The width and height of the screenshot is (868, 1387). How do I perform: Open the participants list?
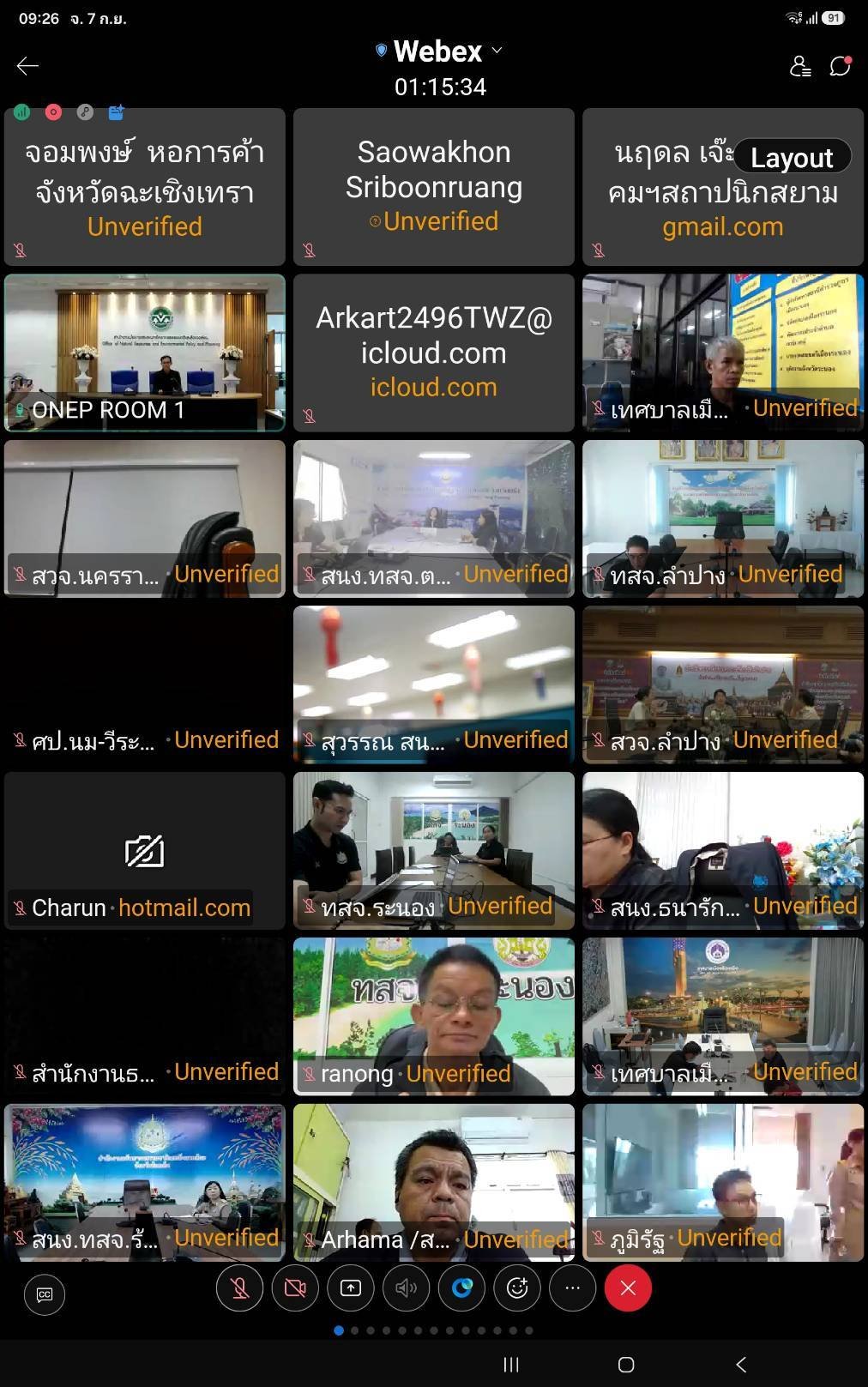(x=800, y=66)
